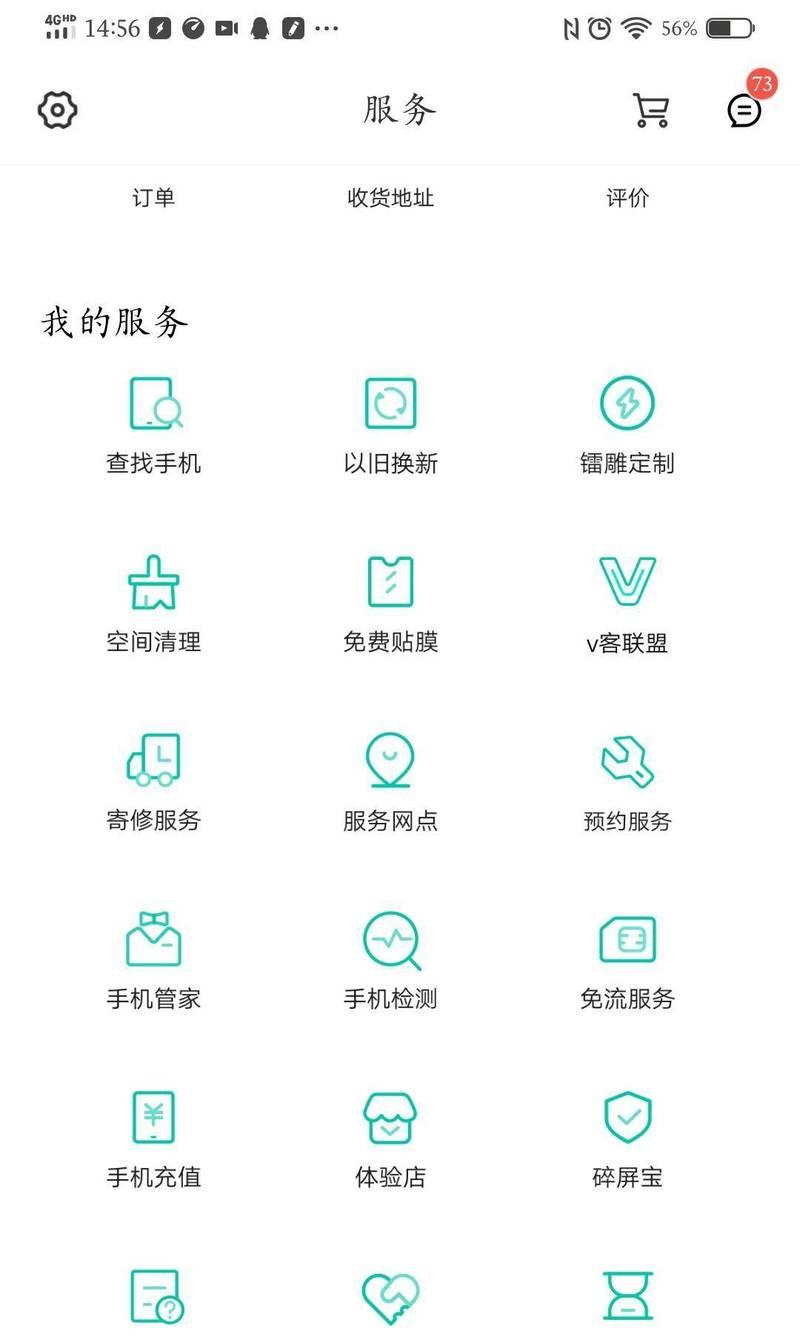
Task: Run 手机检测 phone diagnostics
Action: 390,960
